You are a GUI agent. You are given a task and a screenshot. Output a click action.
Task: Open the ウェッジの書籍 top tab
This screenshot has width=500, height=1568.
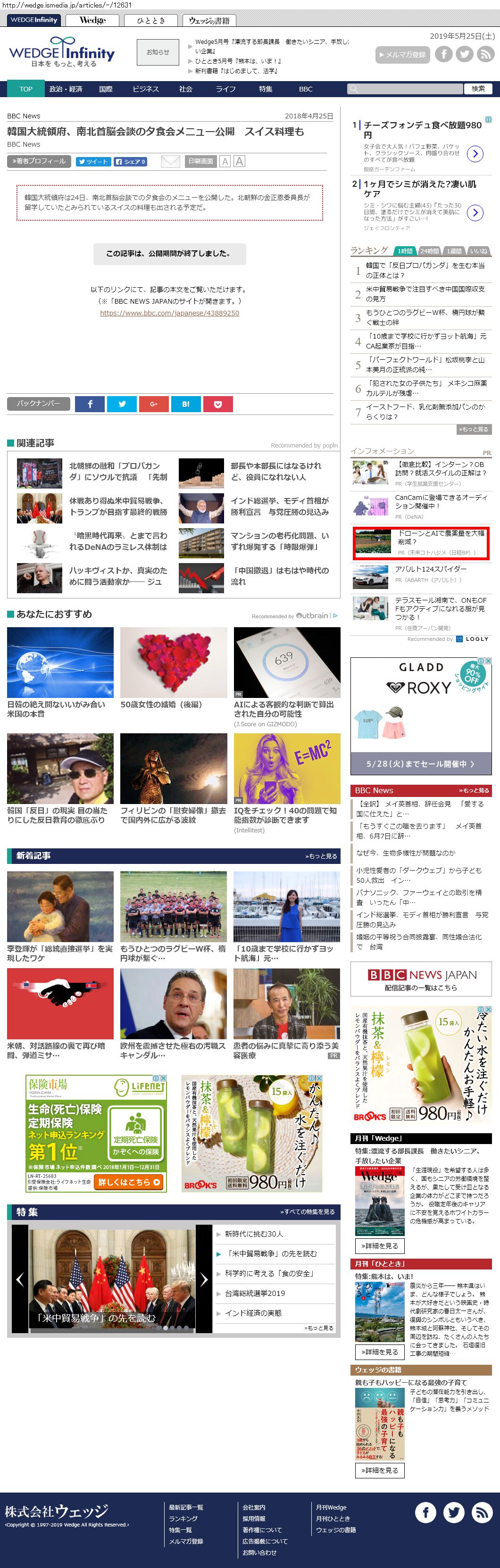pos(209,21)
